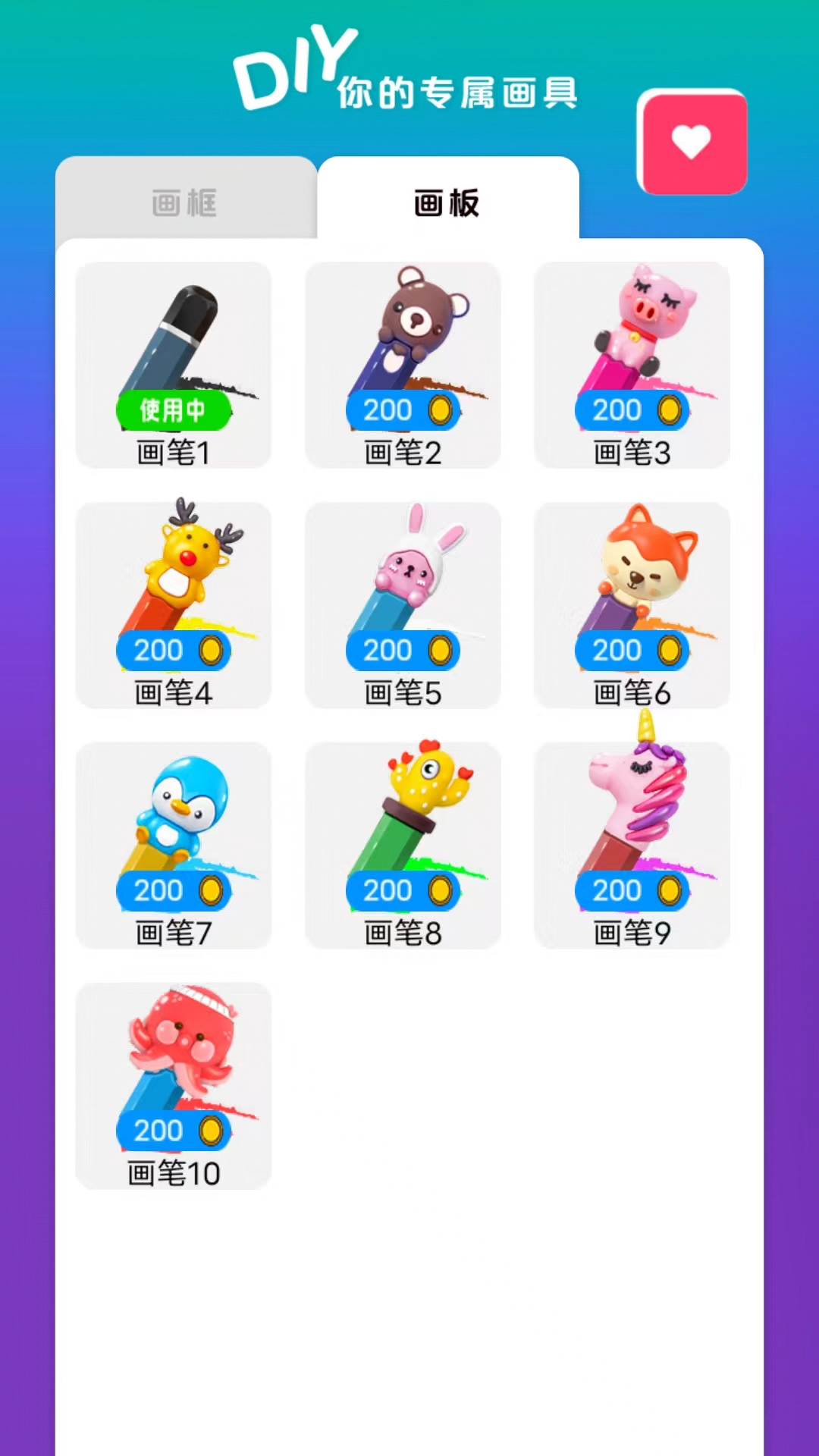Unlock the reindeer brush 画笔4
The image size is (819, 1456).
174,605
